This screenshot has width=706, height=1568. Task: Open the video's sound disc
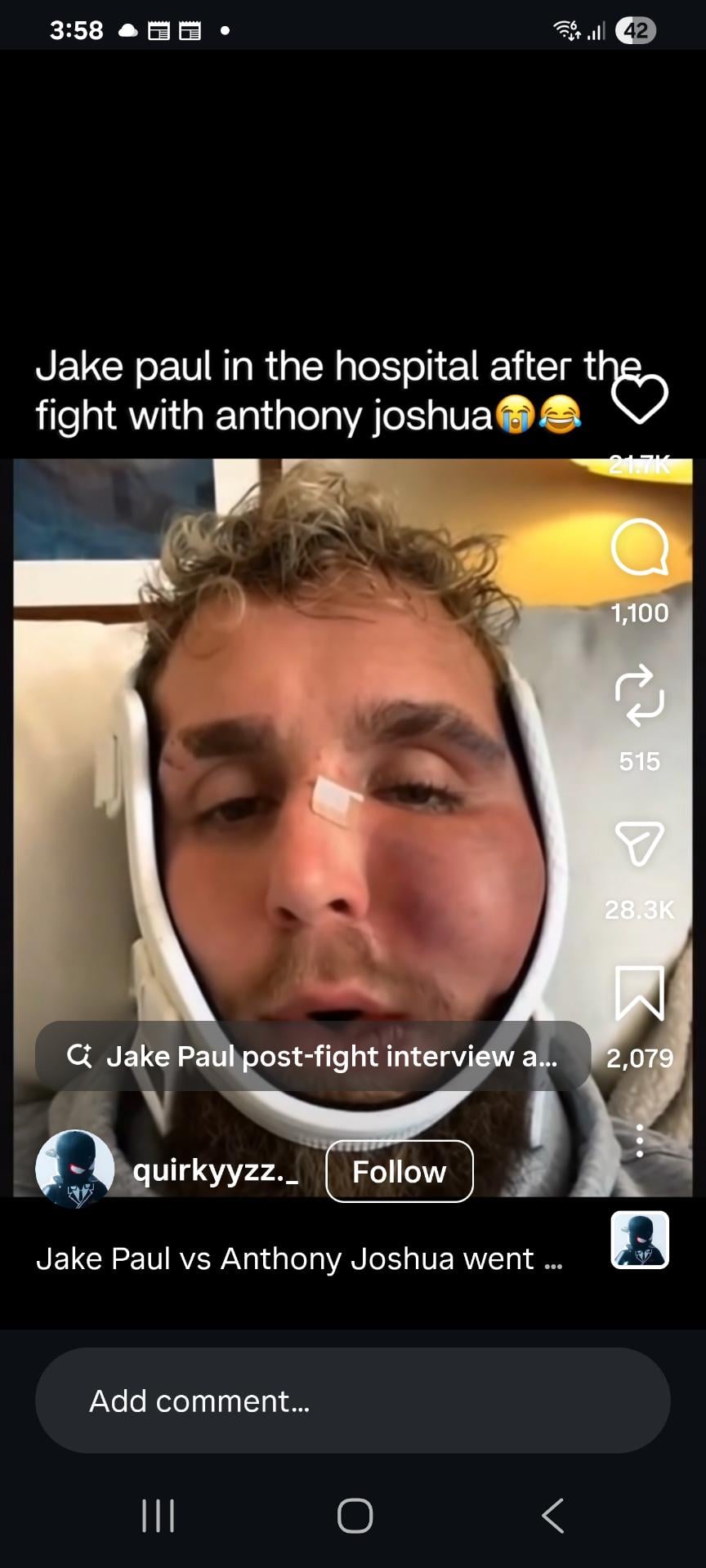click(640, 1240)
